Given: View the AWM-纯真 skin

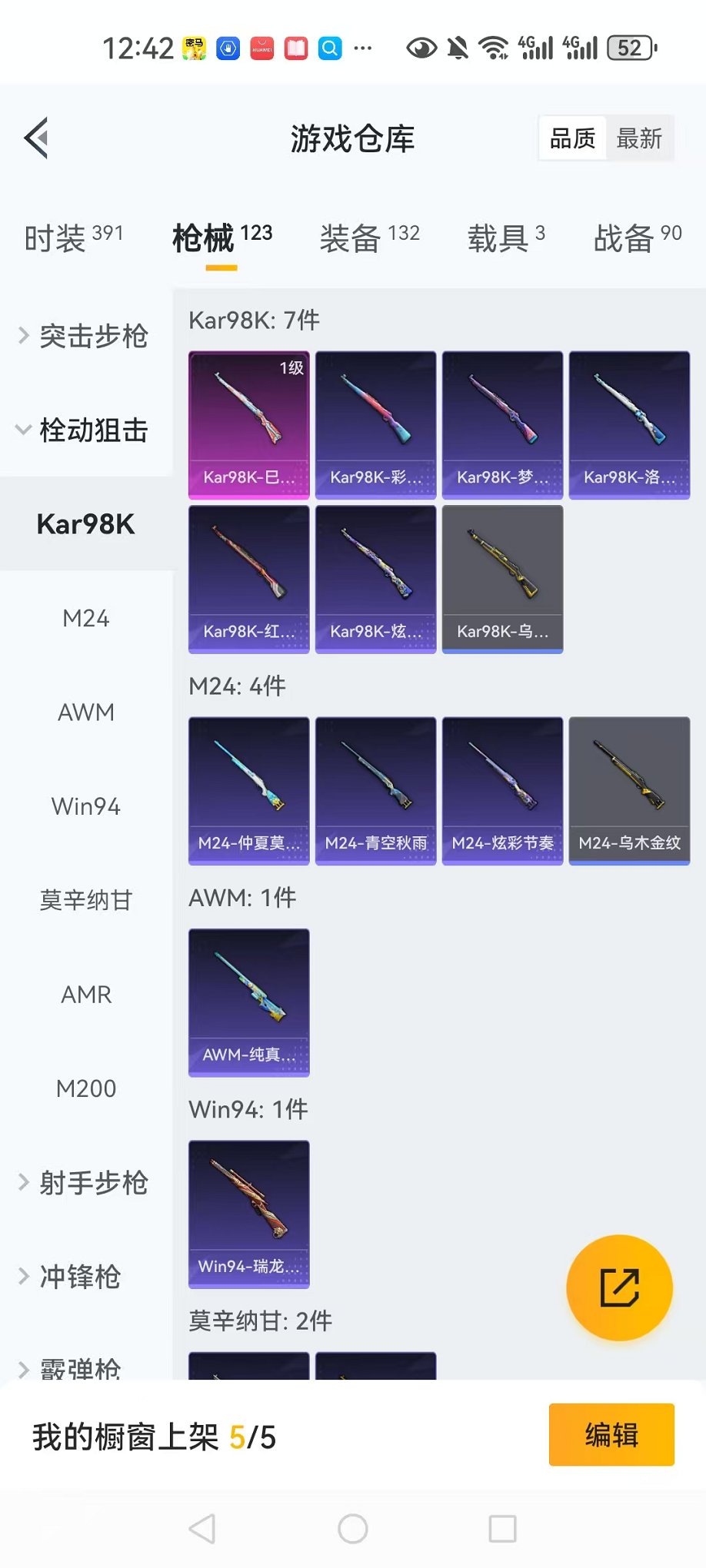Looking at the screenshot, I should click(x=249, y=1002).
